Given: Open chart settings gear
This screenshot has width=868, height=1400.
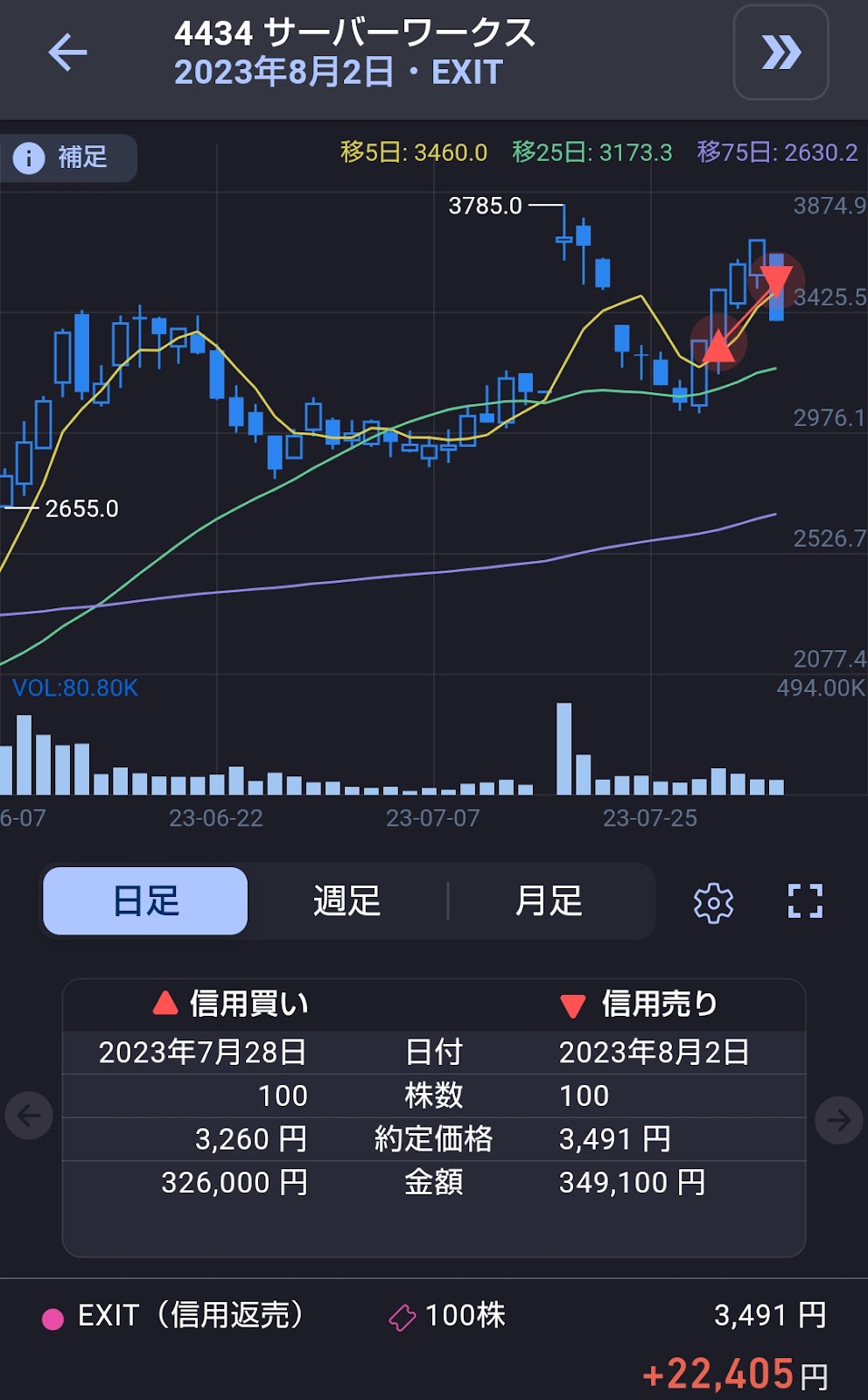Looking at the screenshot, I should [x=713, y=902].
